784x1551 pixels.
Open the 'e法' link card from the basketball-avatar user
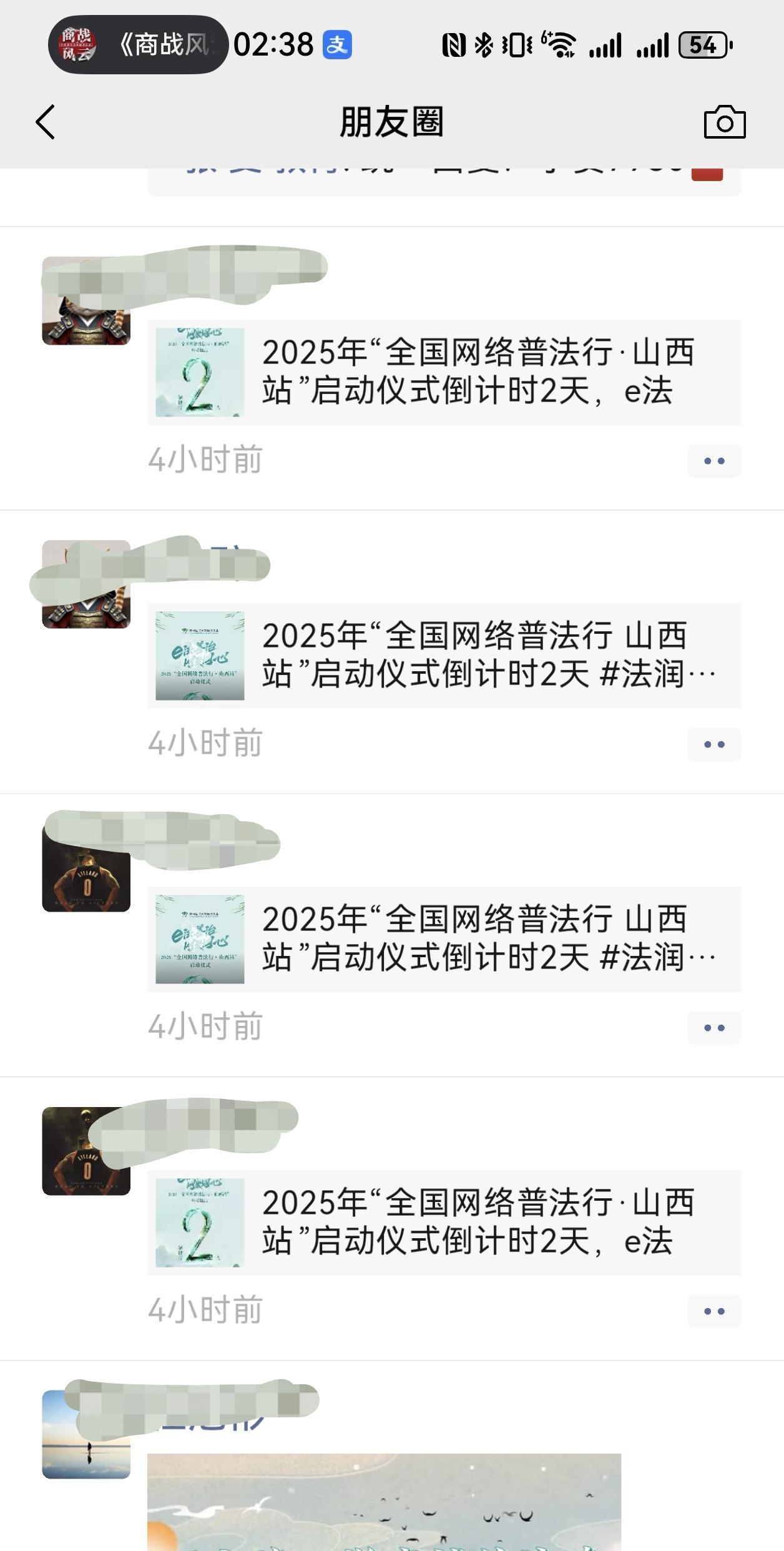pyautogui.click(x=444, y=1223)
